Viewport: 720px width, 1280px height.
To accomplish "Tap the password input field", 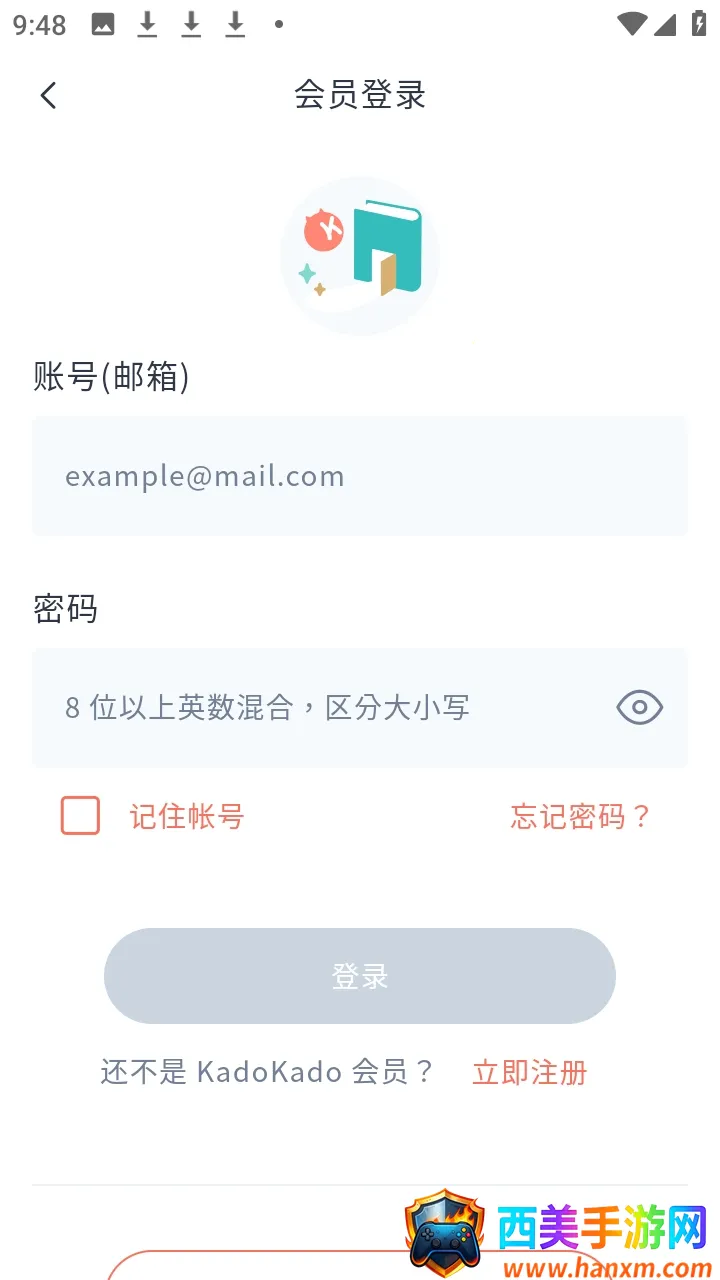I will (320, 708).
